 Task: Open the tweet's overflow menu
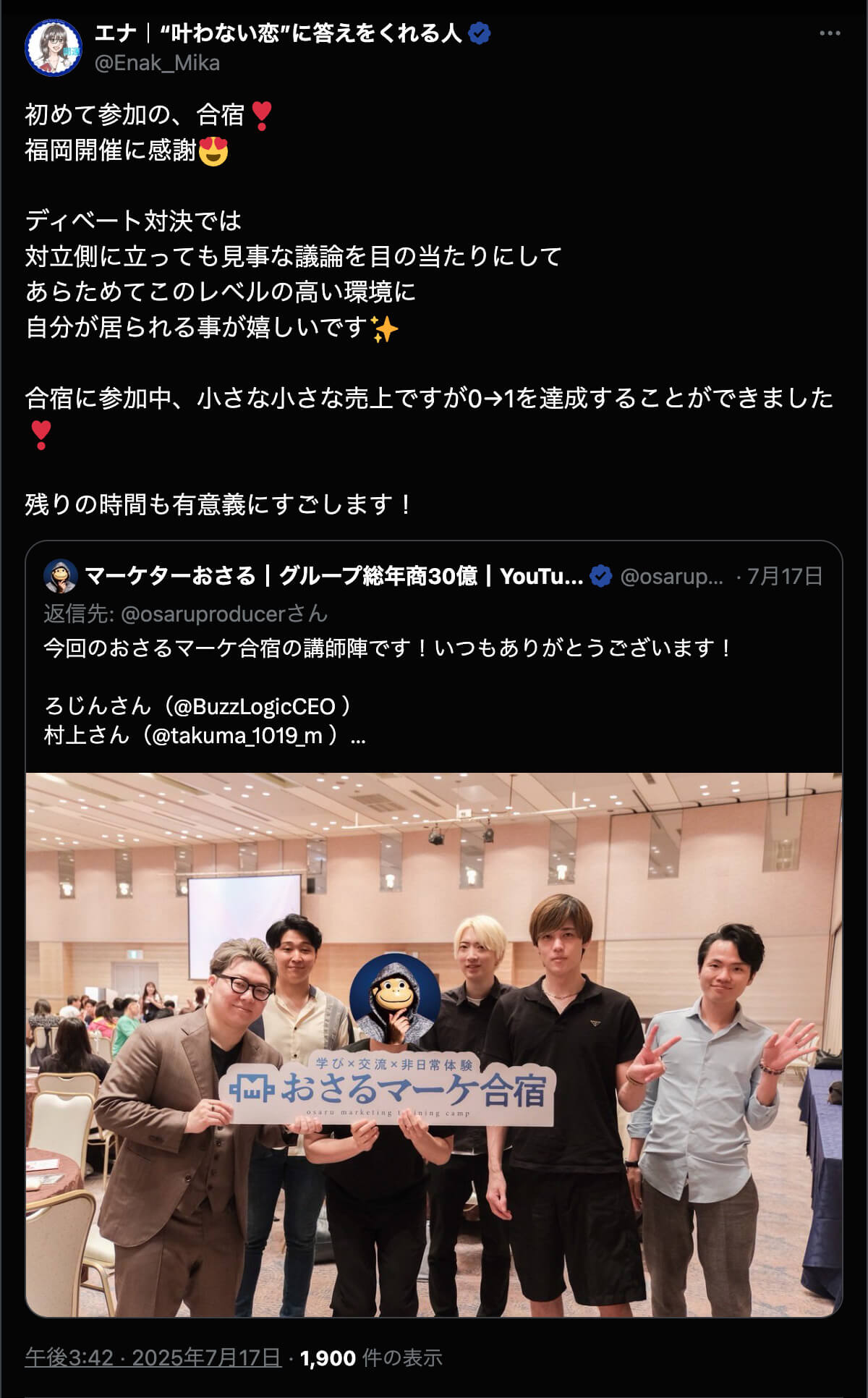[x=829, y=33]
